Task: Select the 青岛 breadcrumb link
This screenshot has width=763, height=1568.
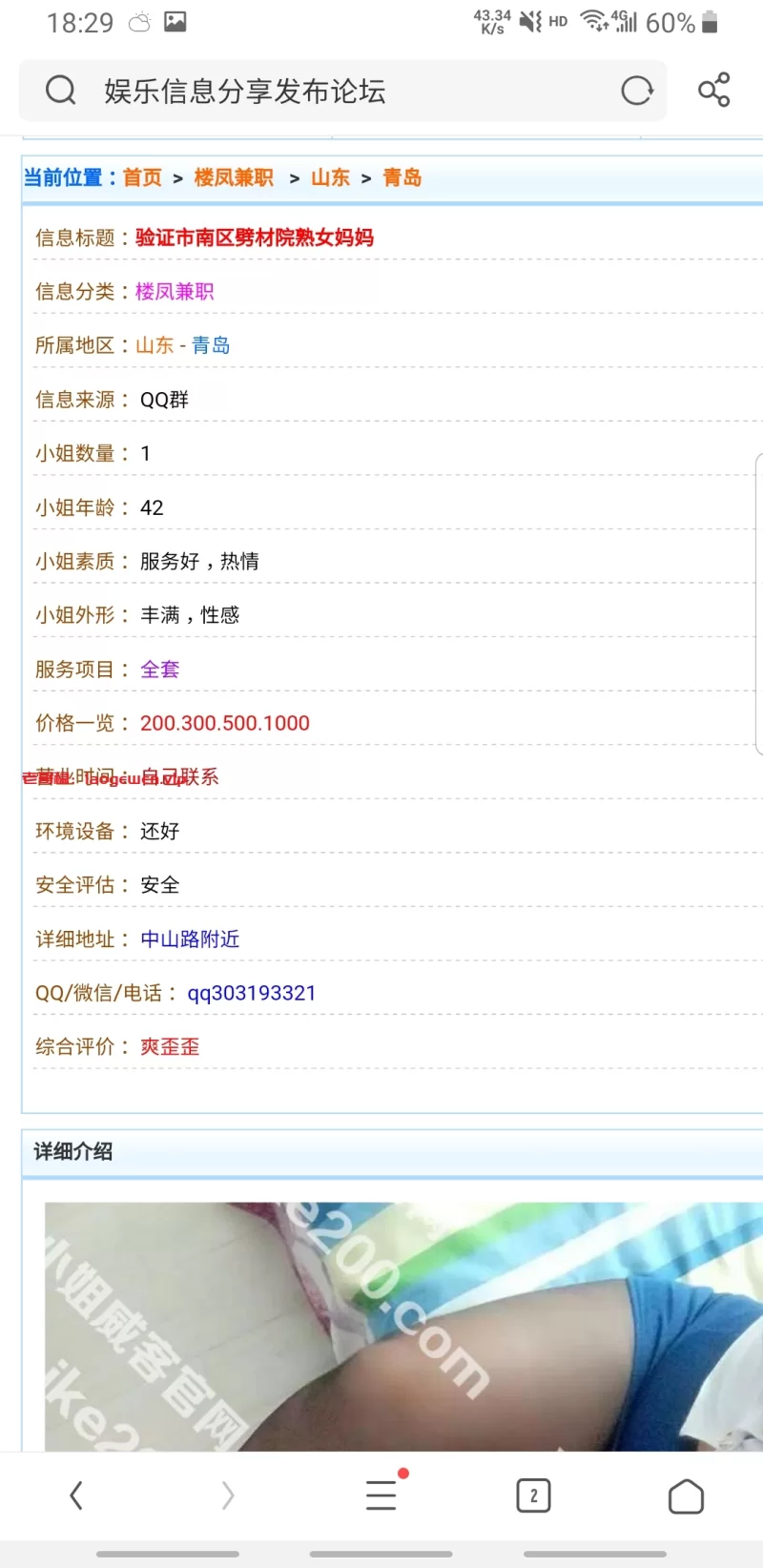Action: pos(402,178)
